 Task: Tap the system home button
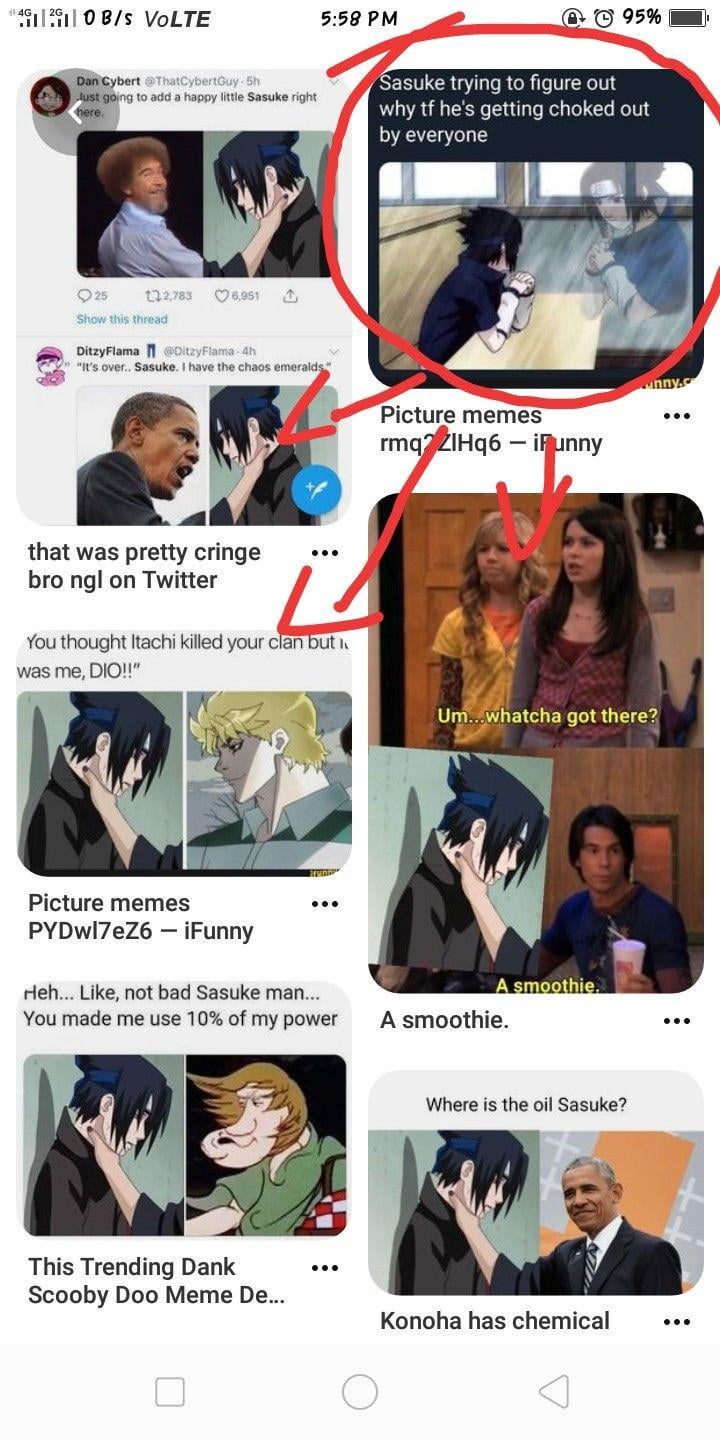tap(360, 1391)
